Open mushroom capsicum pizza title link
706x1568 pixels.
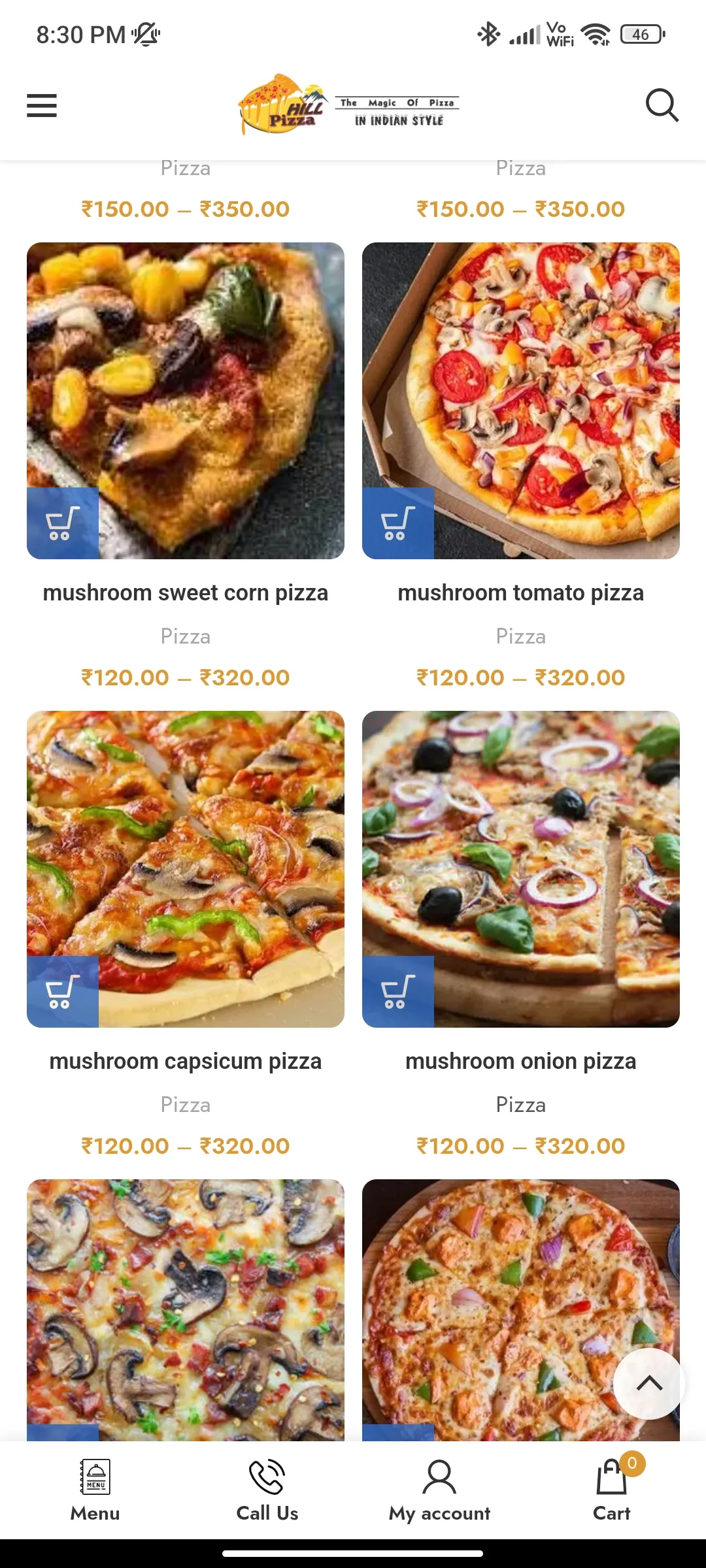(186, 1061)
